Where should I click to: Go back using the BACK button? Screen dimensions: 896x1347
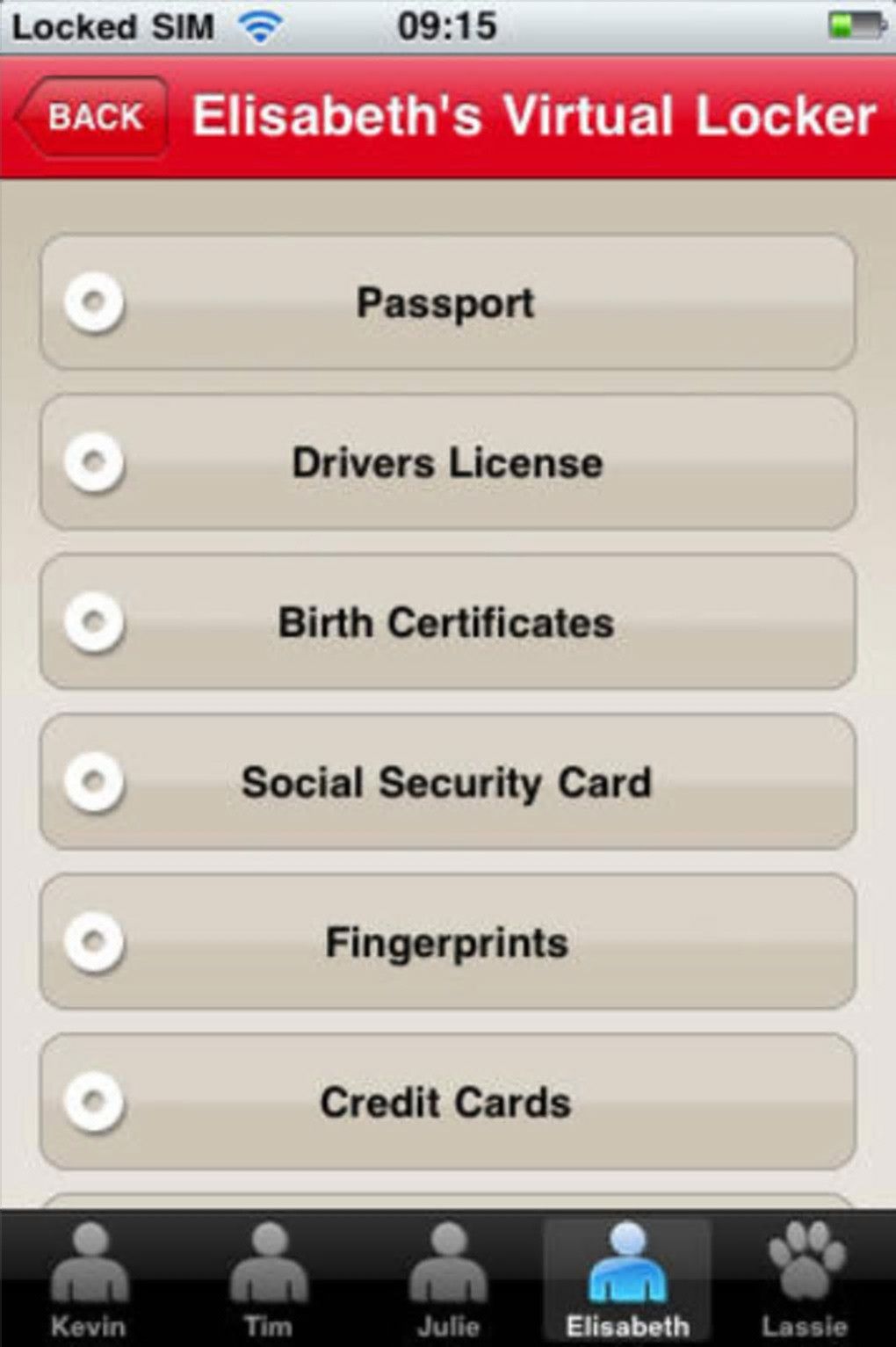pos(93,117)
